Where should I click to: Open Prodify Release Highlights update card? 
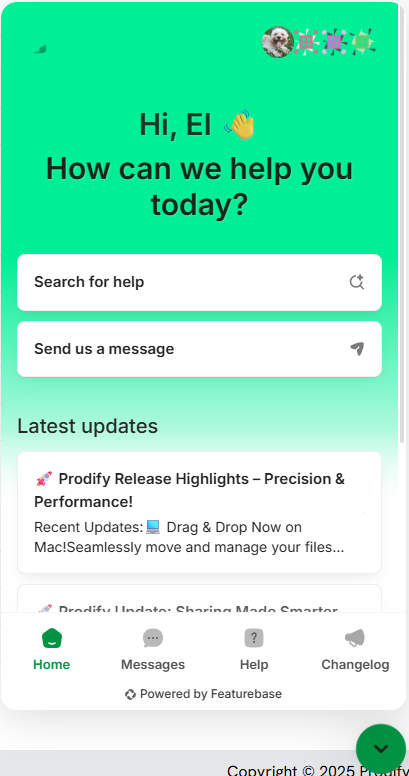(x=199, y=512)
